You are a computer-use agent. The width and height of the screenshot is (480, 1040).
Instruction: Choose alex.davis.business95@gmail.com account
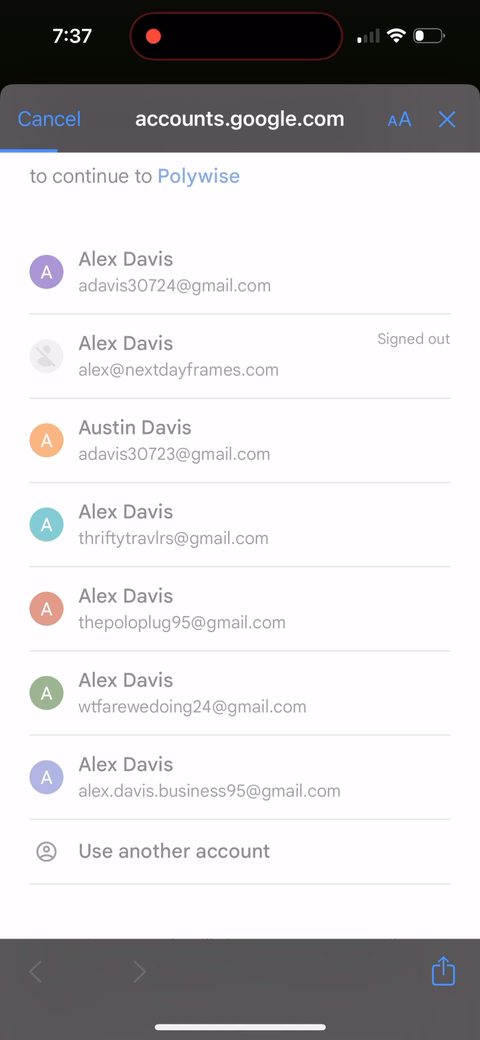(x=239, y=777)
